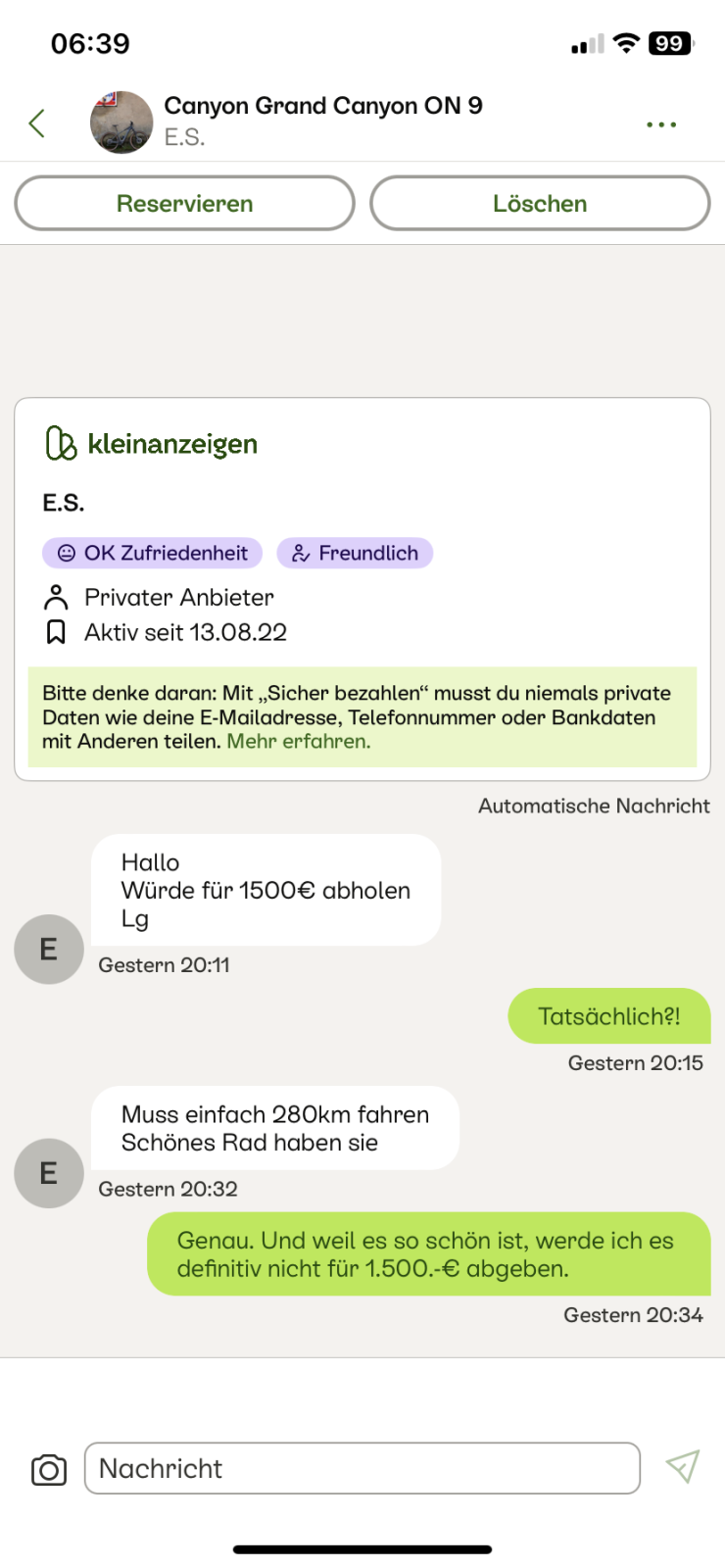Focus the Nachricht text field
The height and width of the screenshot is (1568, 725).
[x=362, y=1468]
